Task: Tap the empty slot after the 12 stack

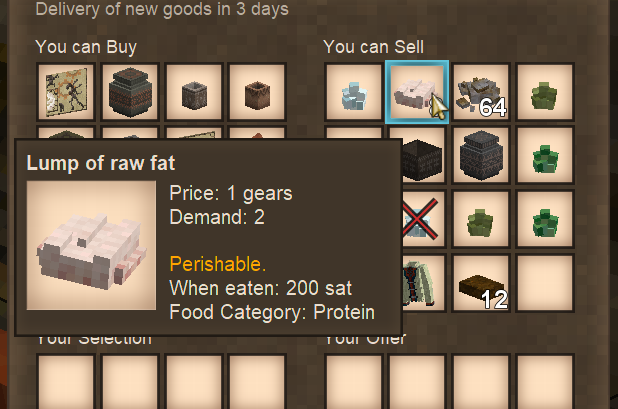Action: (x=545, y=284)
